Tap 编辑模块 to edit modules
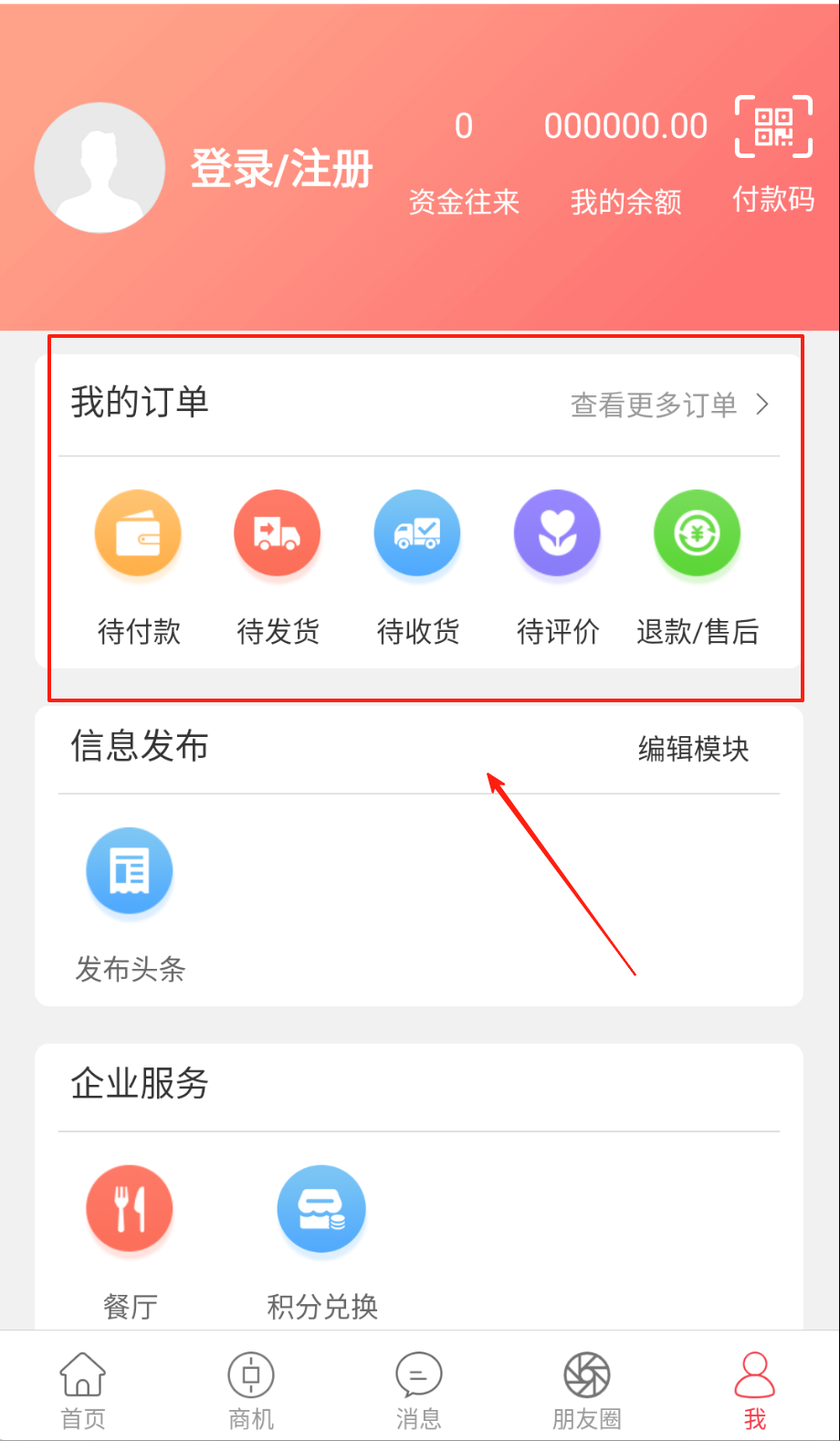This screenshot has width=840, height=1441. point(693,749)
